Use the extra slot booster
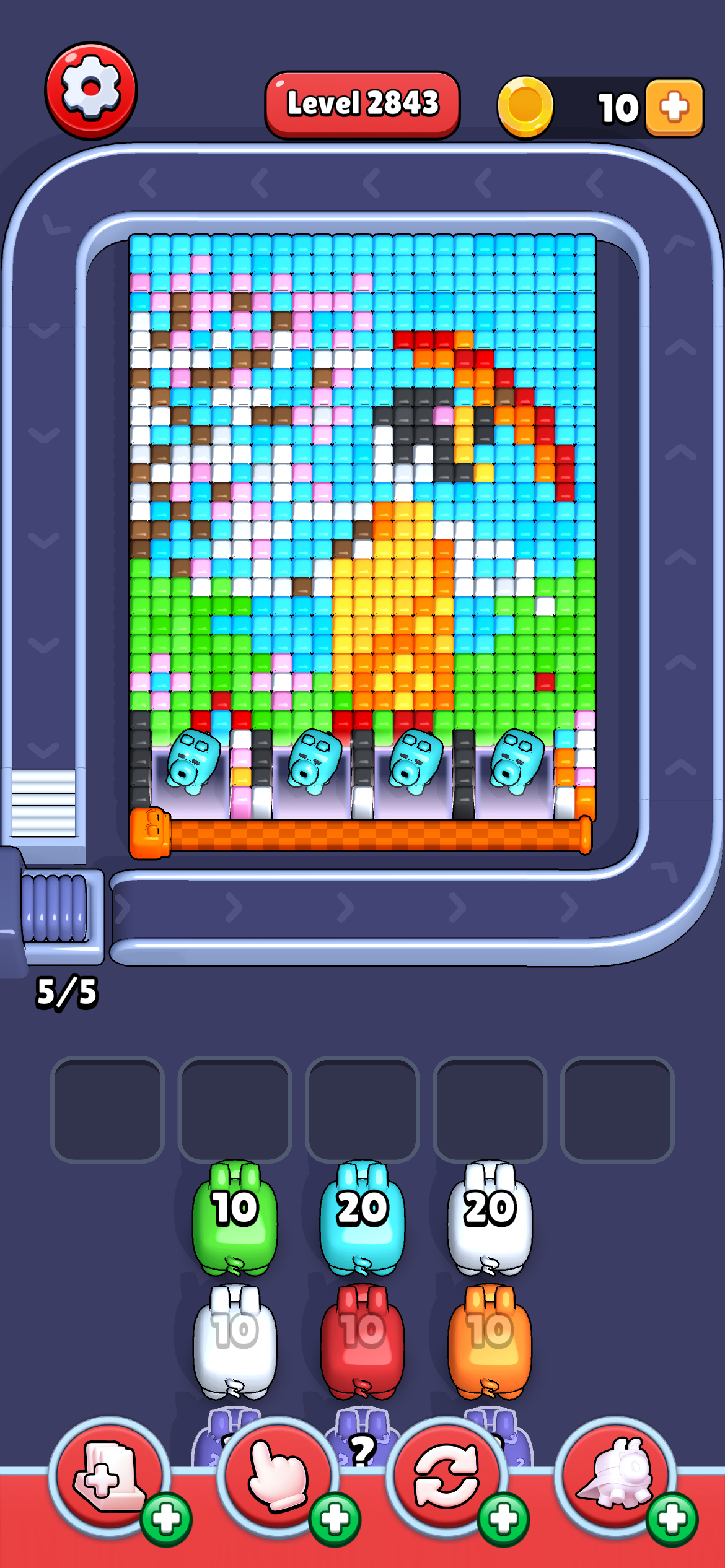This screenshot has width=725, height=1568. pos(108,1477)
